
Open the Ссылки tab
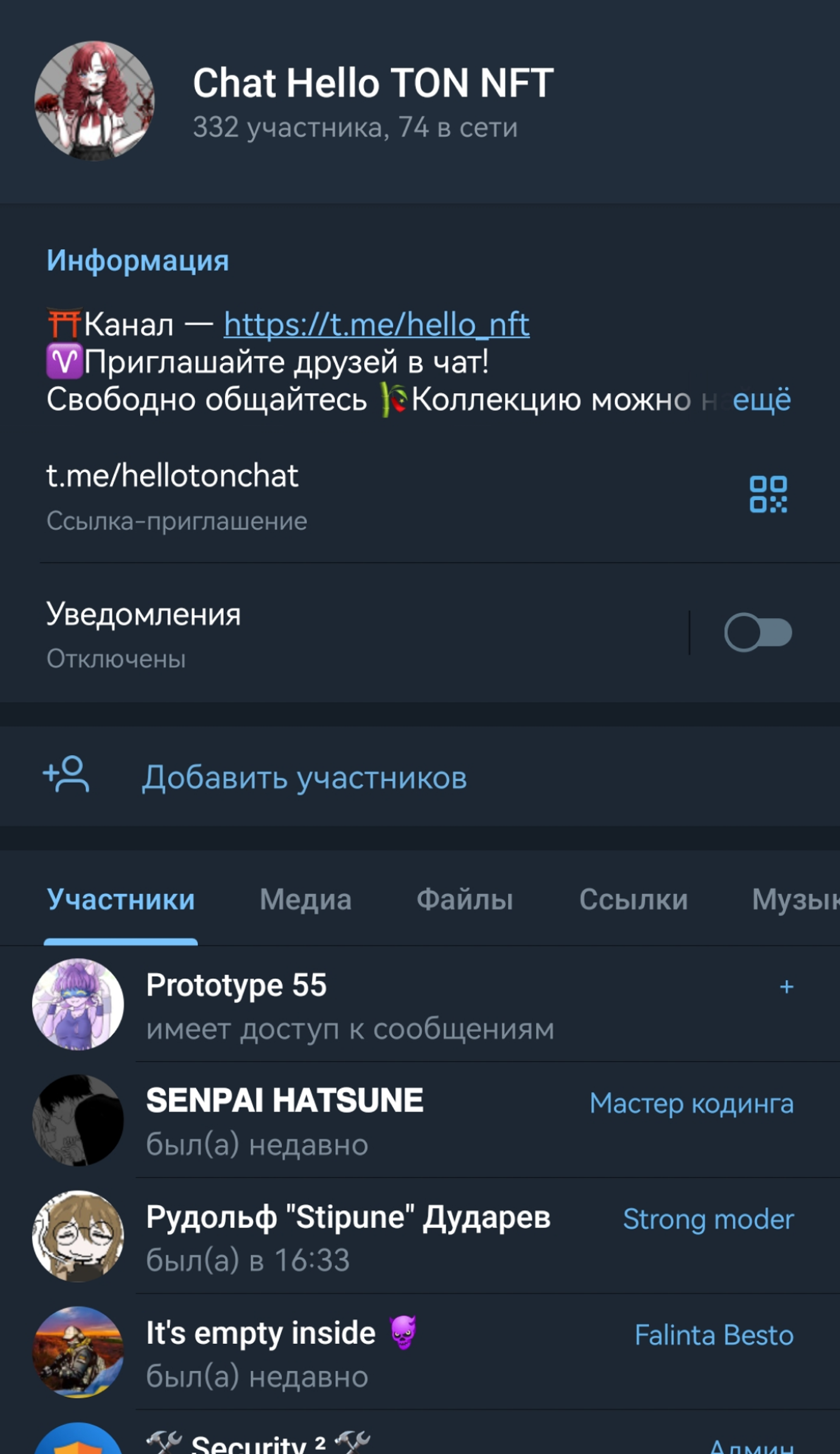click(x=634, y=899)
